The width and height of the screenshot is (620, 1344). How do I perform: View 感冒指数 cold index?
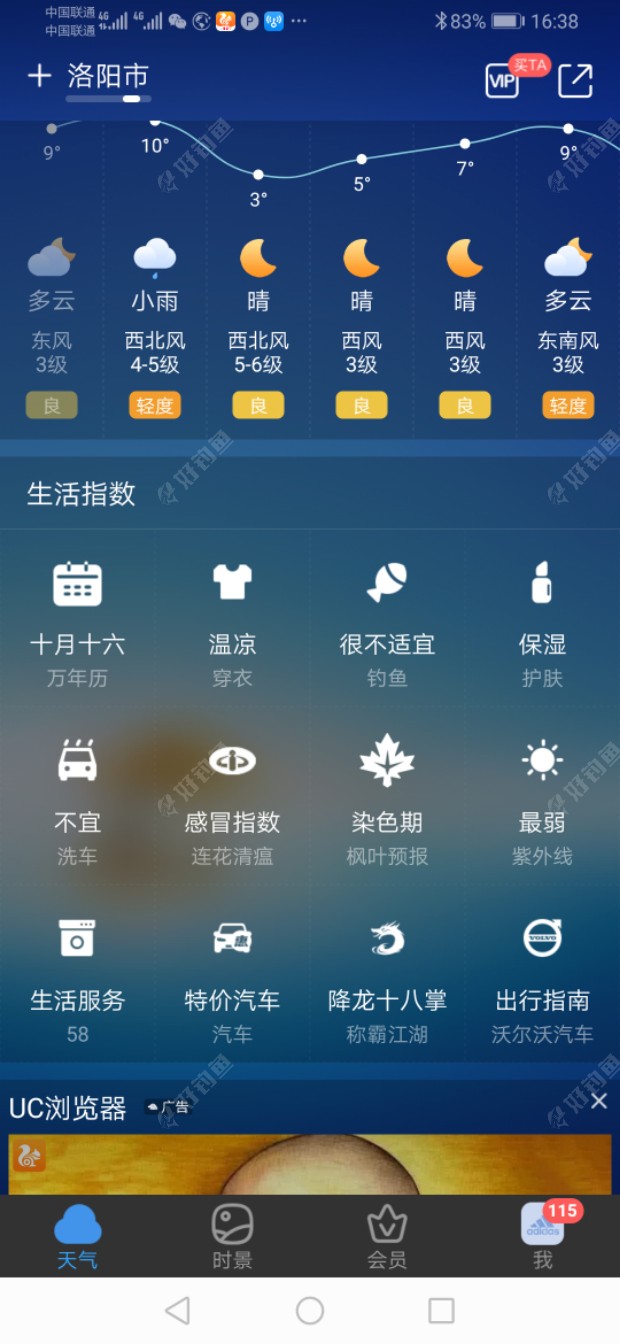(x=232, y=800)
